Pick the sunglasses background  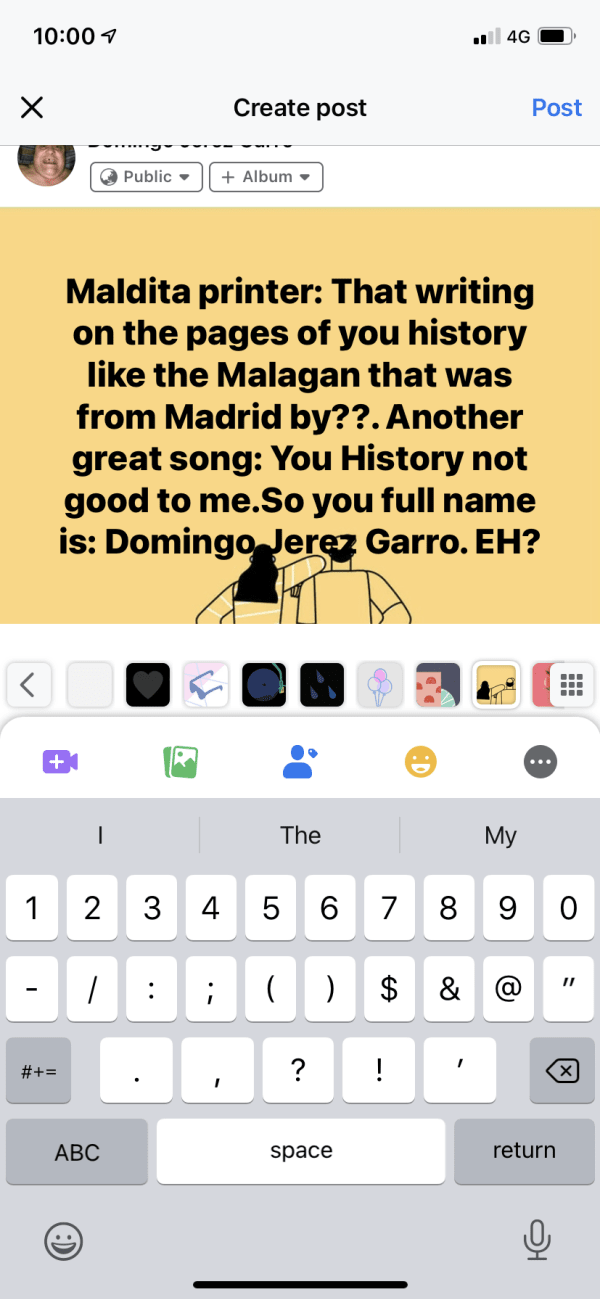205,685
